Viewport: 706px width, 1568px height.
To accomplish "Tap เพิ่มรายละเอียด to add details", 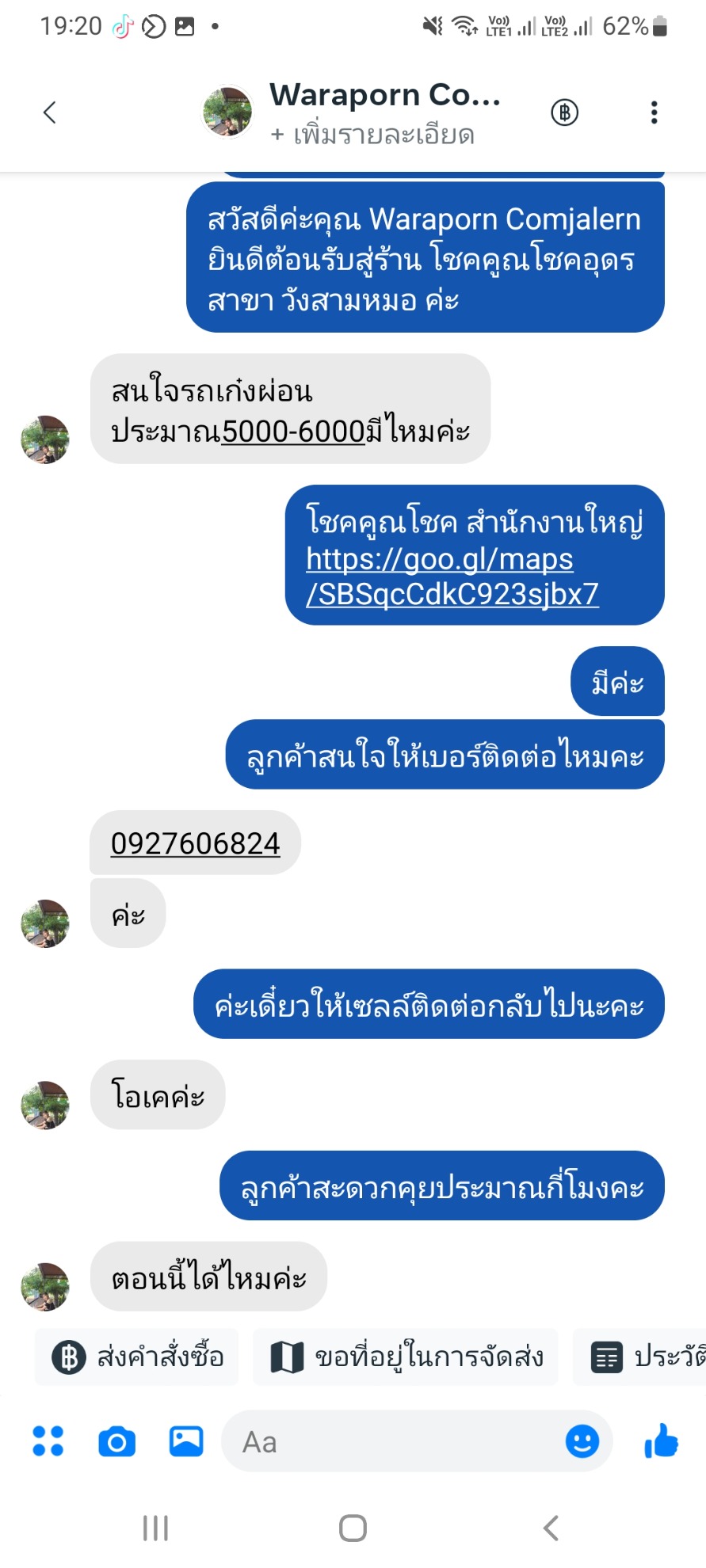I will [x=372, y=135].
